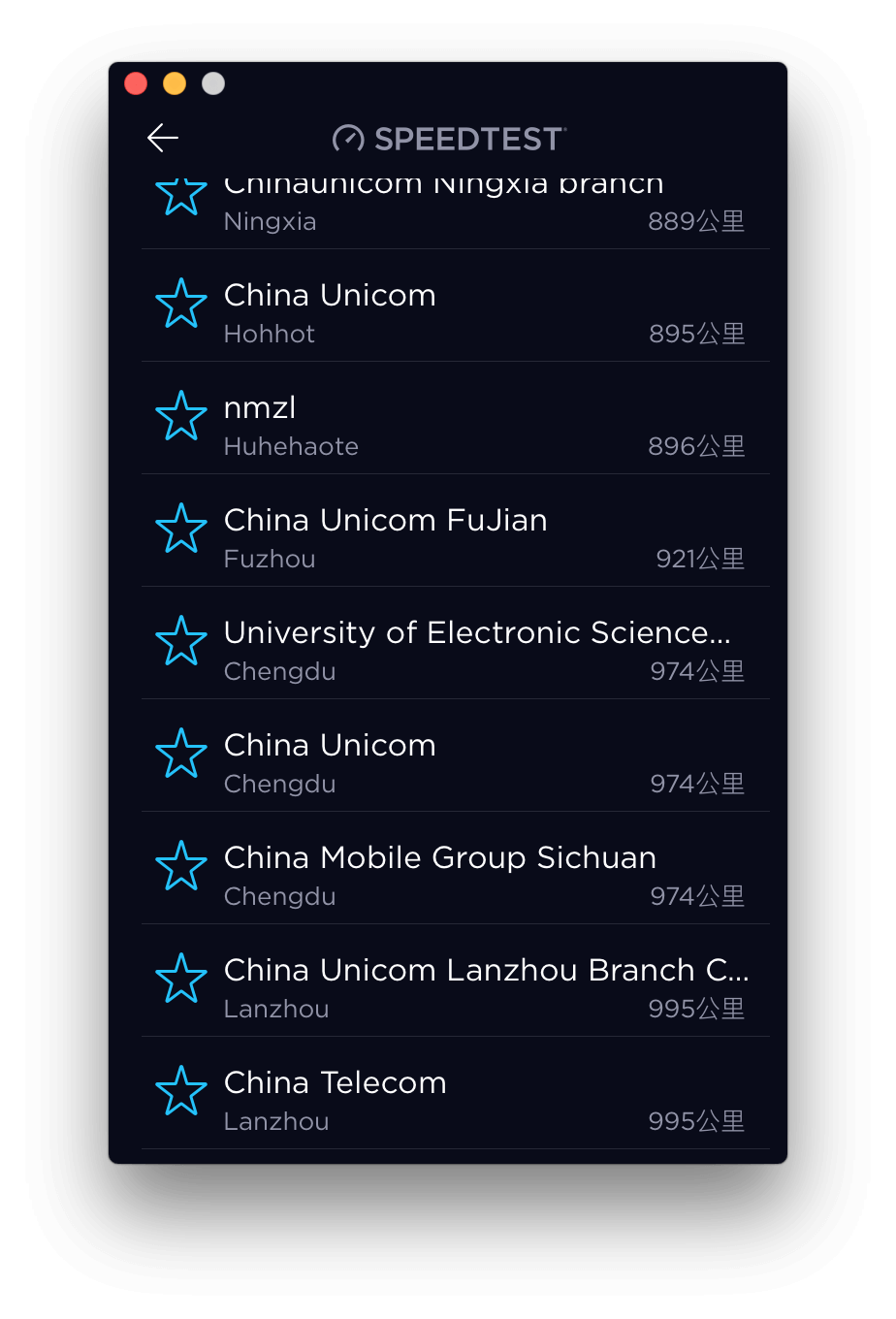This screenshot has width=896, height=1319.
Task: Favorite the China Mobile Group Sichuan star
Action: [181, 866]
